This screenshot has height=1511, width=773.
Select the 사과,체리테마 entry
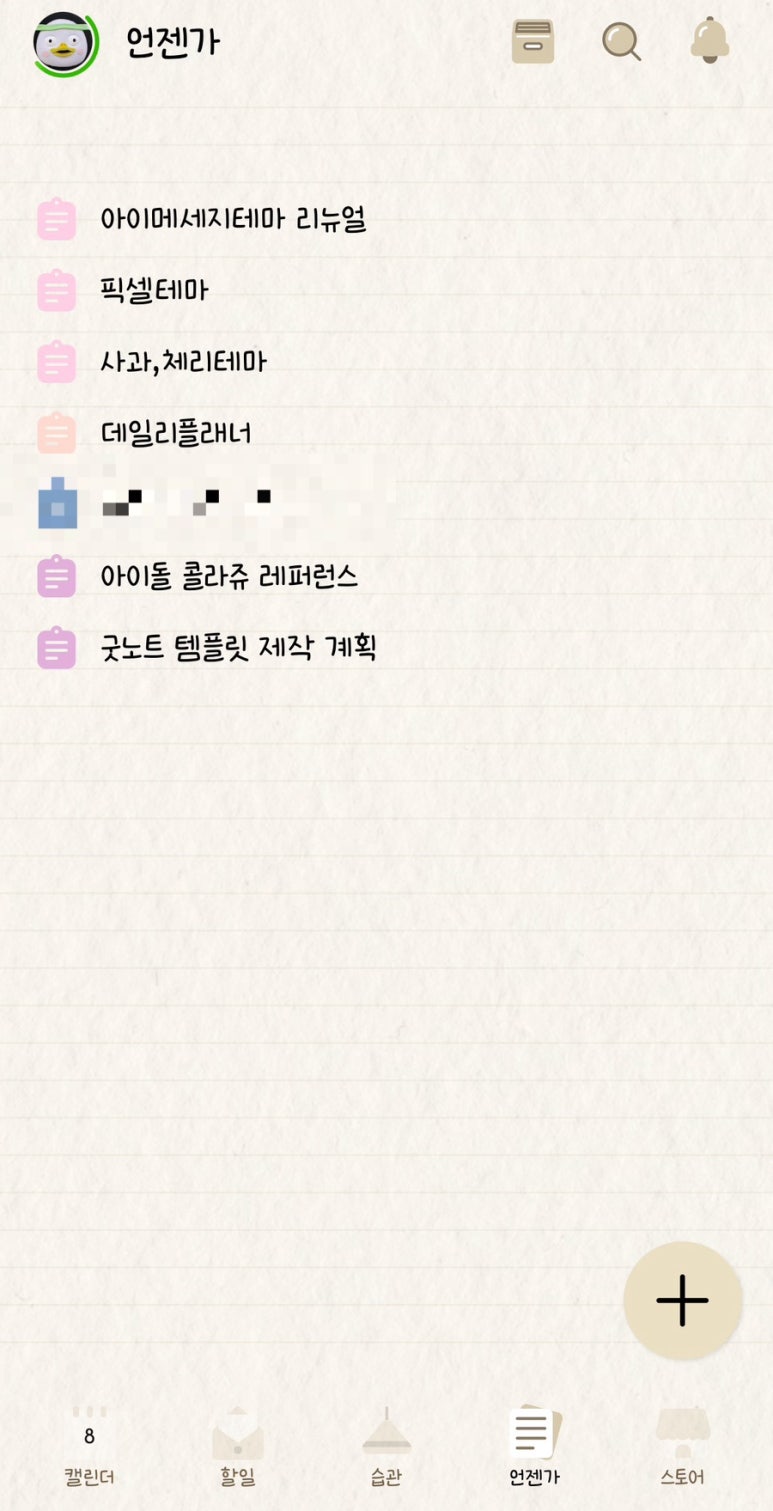click(x=183, y=362)
